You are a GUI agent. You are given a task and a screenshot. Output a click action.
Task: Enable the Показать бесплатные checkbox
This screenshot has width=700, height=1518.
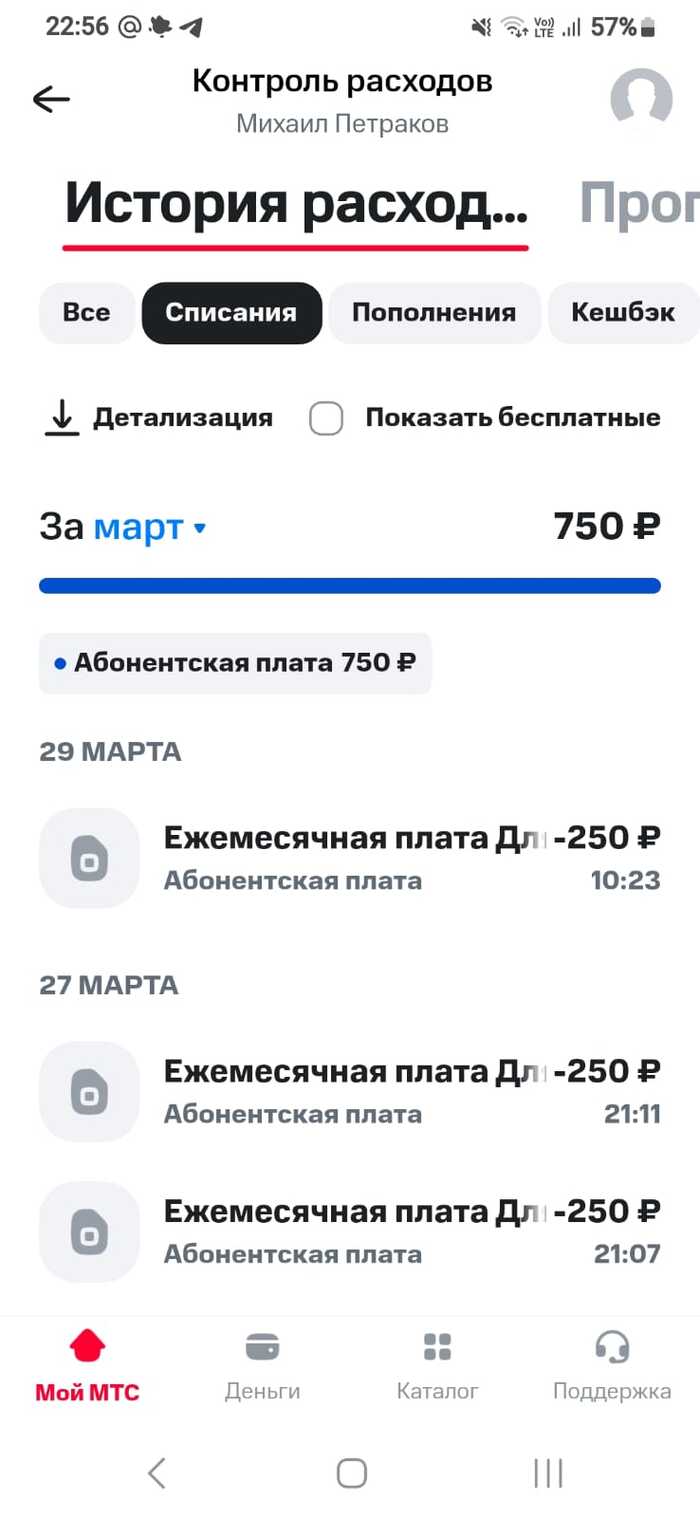coord(326,419)
